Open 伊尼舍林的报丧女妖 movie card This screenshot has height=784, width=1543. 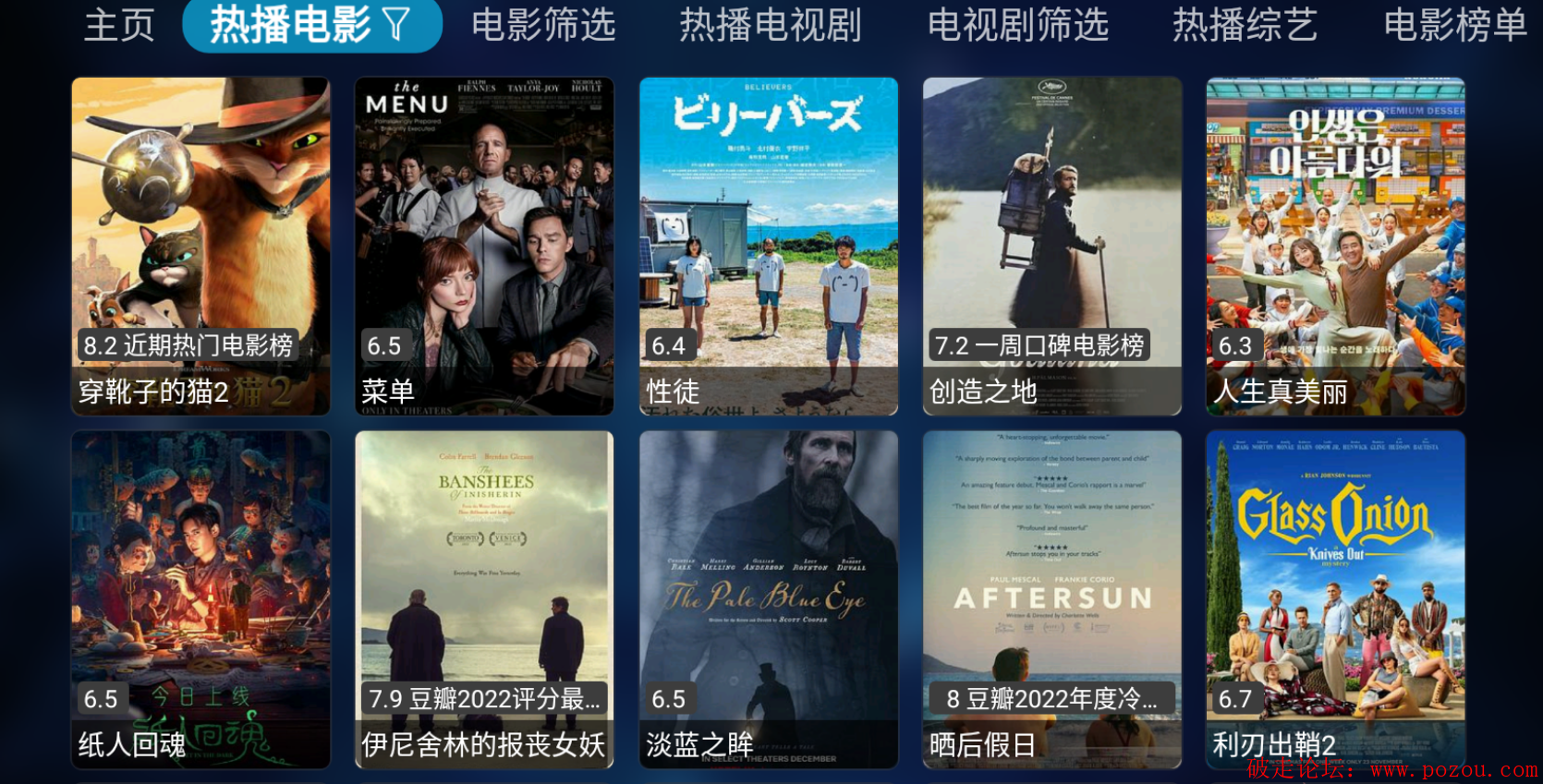[484, 599]
